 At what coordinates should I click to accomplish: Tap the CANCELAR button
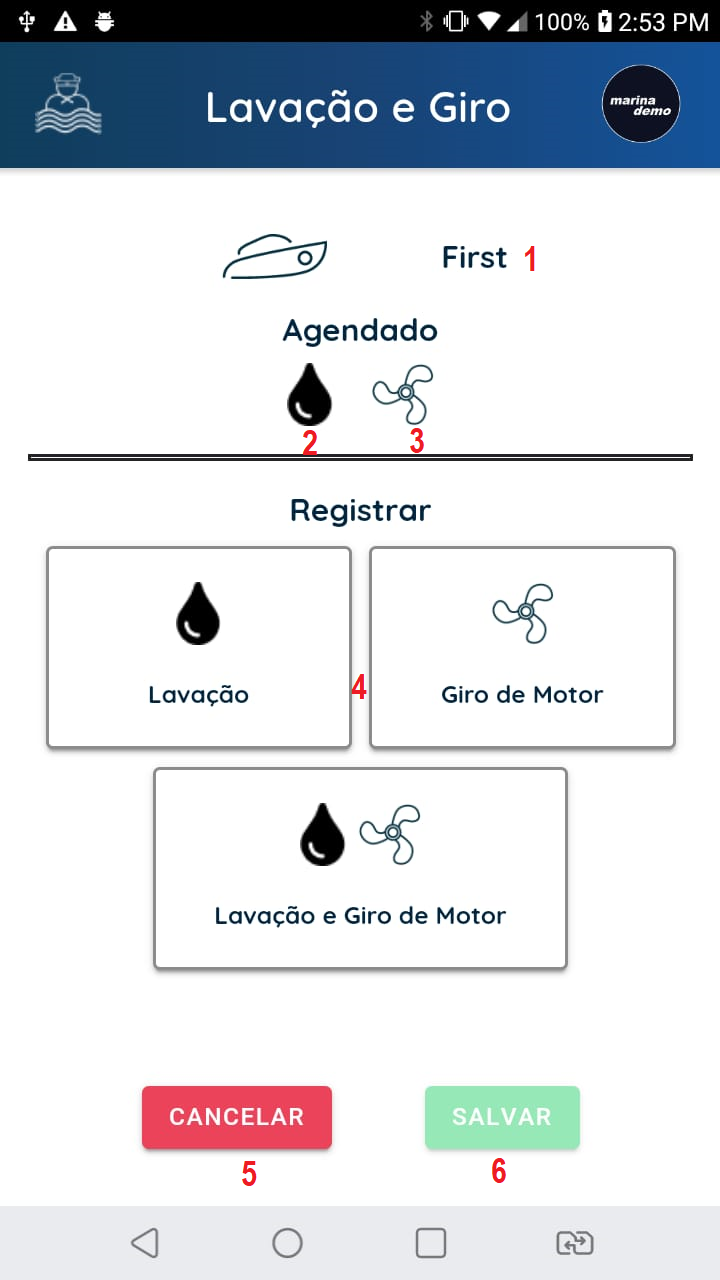tap(237, 1117)
